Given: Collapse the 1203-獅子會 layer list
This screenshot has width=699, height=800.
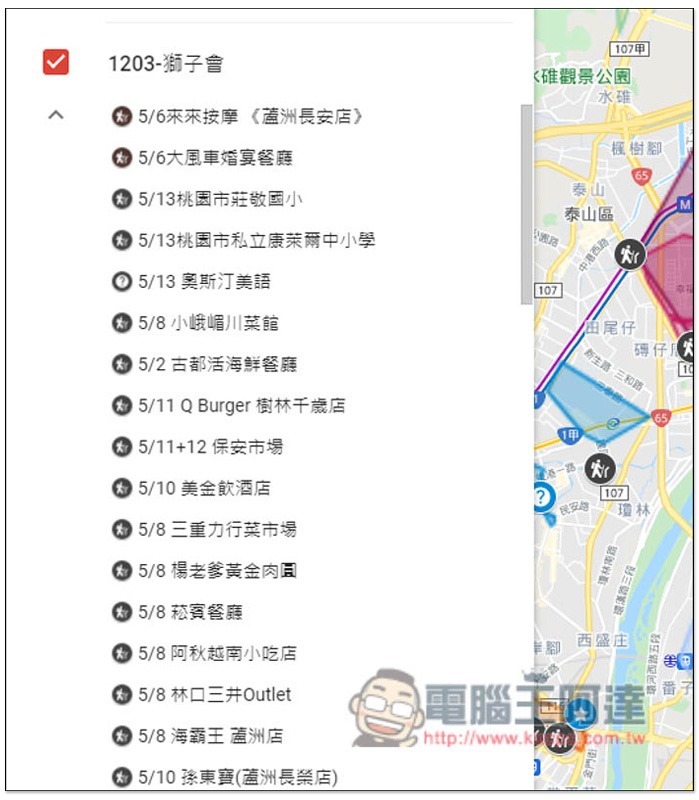Looking at the screenshot, I should tap(56, 115).
